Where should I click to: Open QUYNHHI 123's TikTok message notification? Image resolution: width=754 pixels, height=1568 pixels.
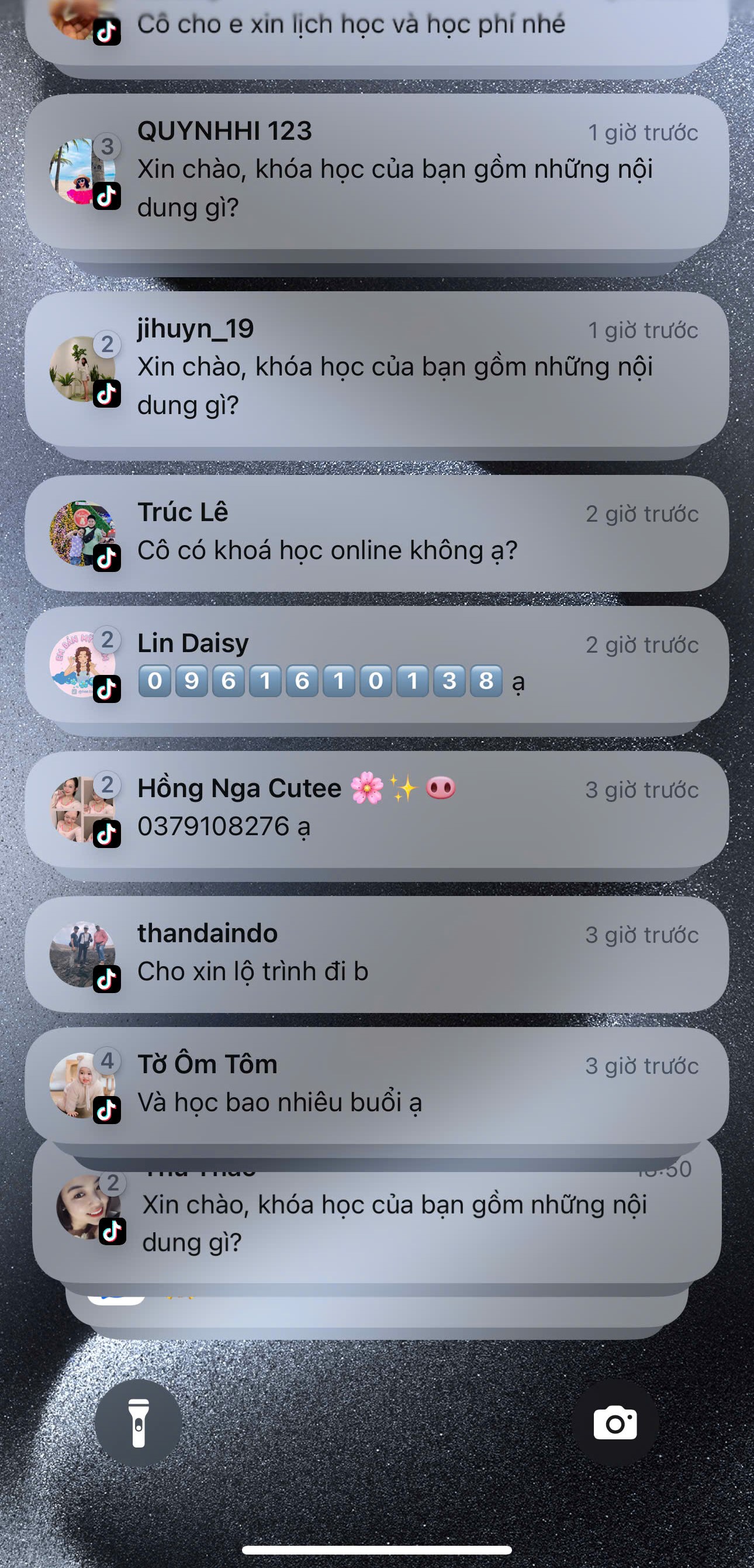pos(376,170)
